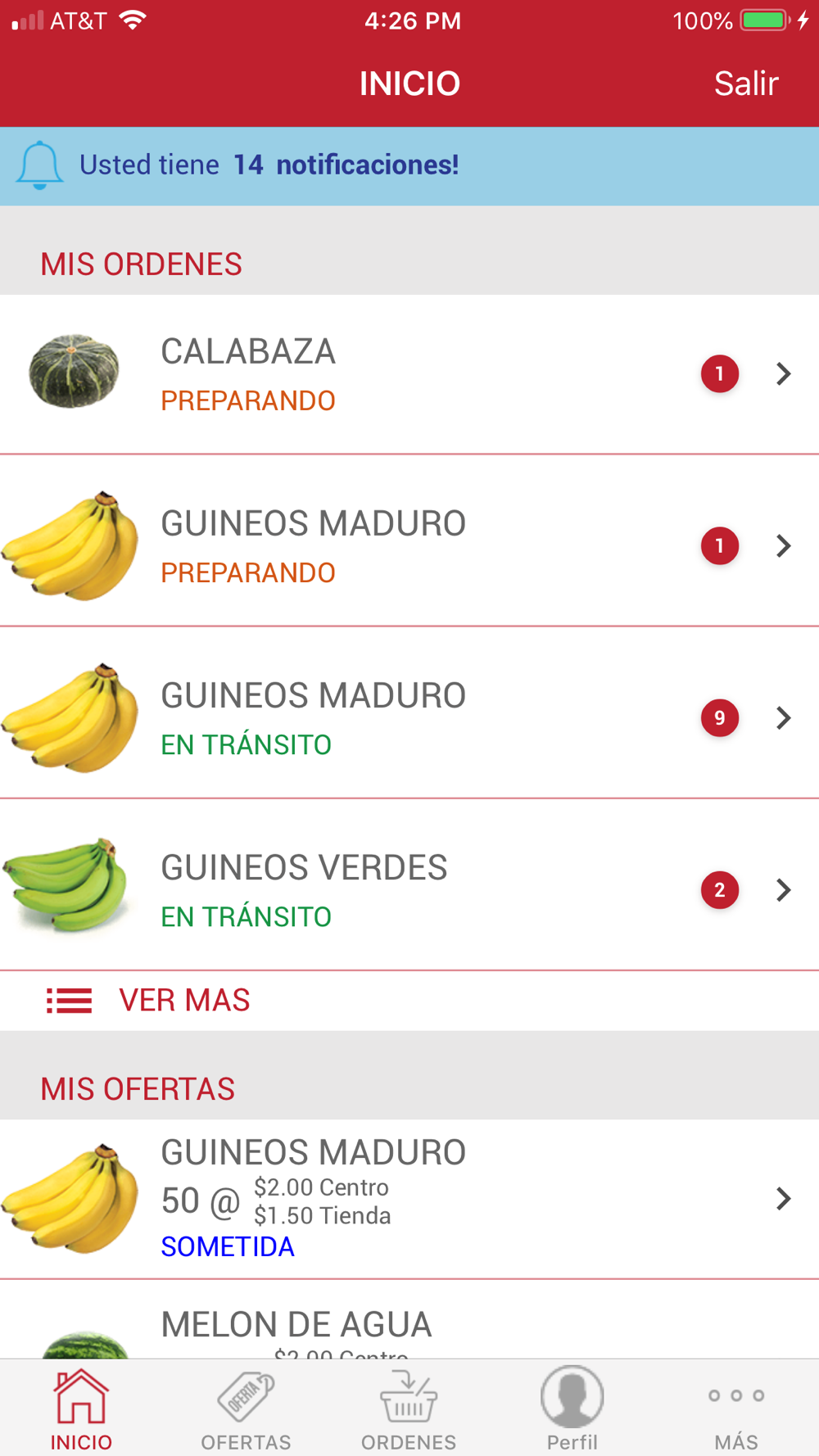Select the Inicio tab

tap(81, 1409)
